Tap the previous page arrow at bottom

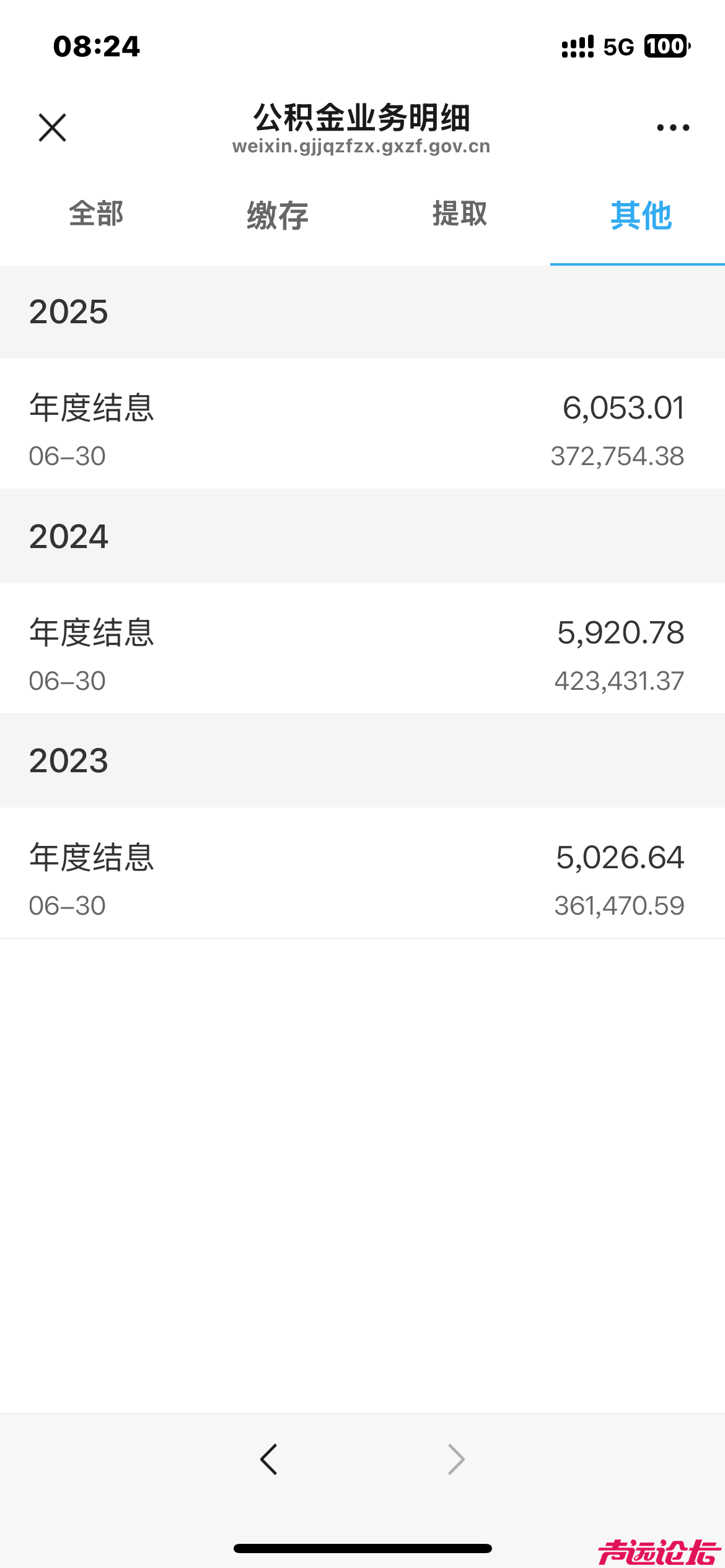pos(269,1460)
